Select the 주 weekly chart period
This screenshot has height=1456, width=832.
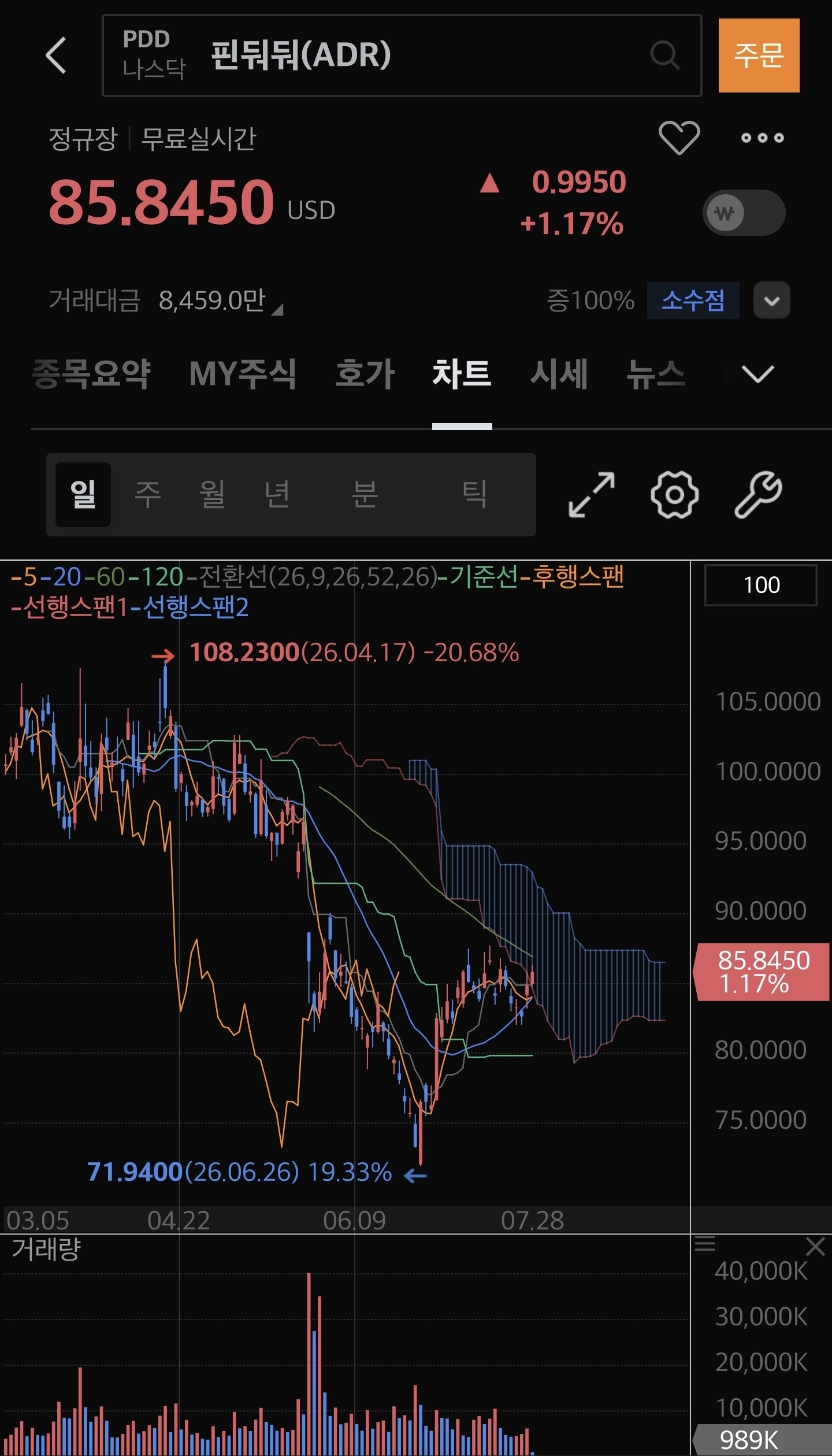pos(148,494)
